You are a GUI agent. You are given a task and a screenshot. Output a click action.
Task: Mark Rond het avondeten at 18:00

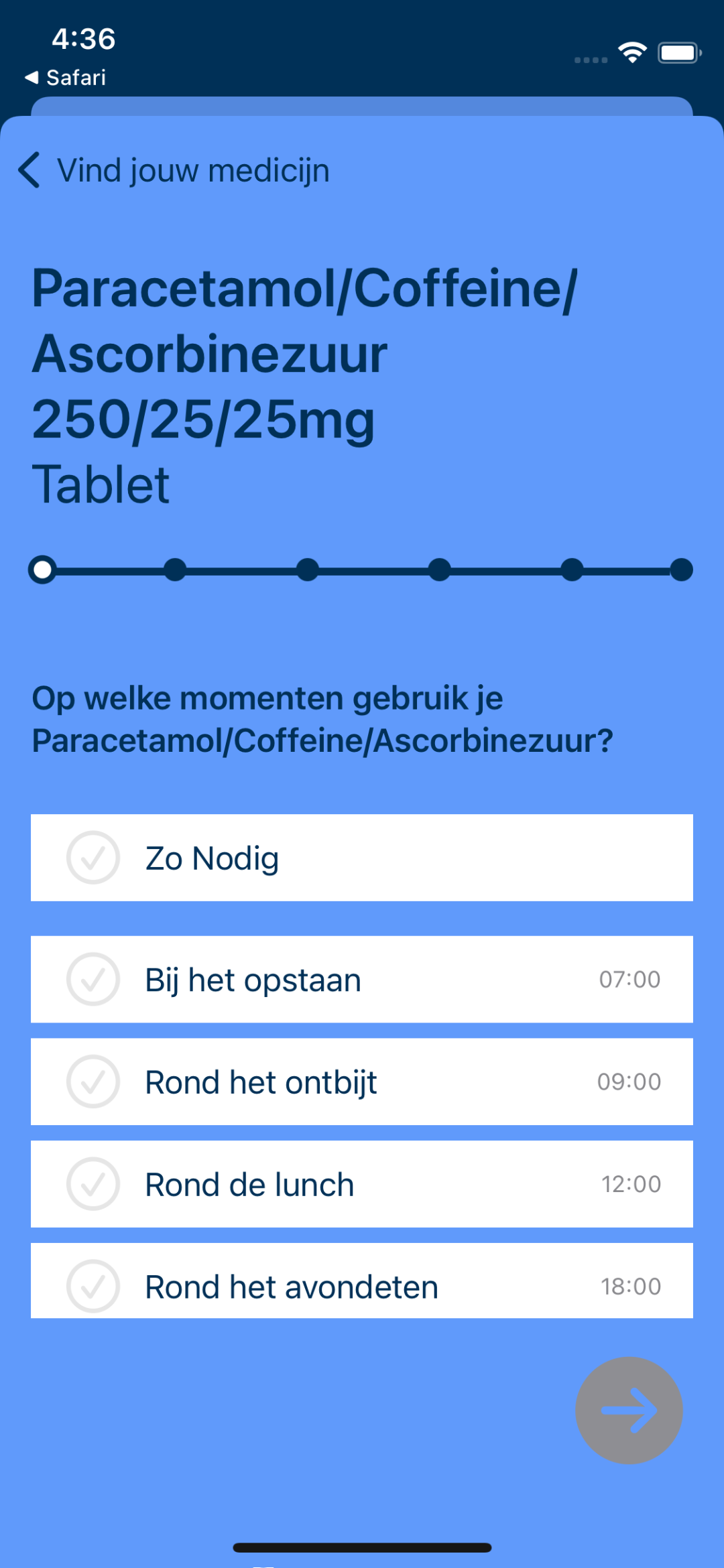(362, 1281)
